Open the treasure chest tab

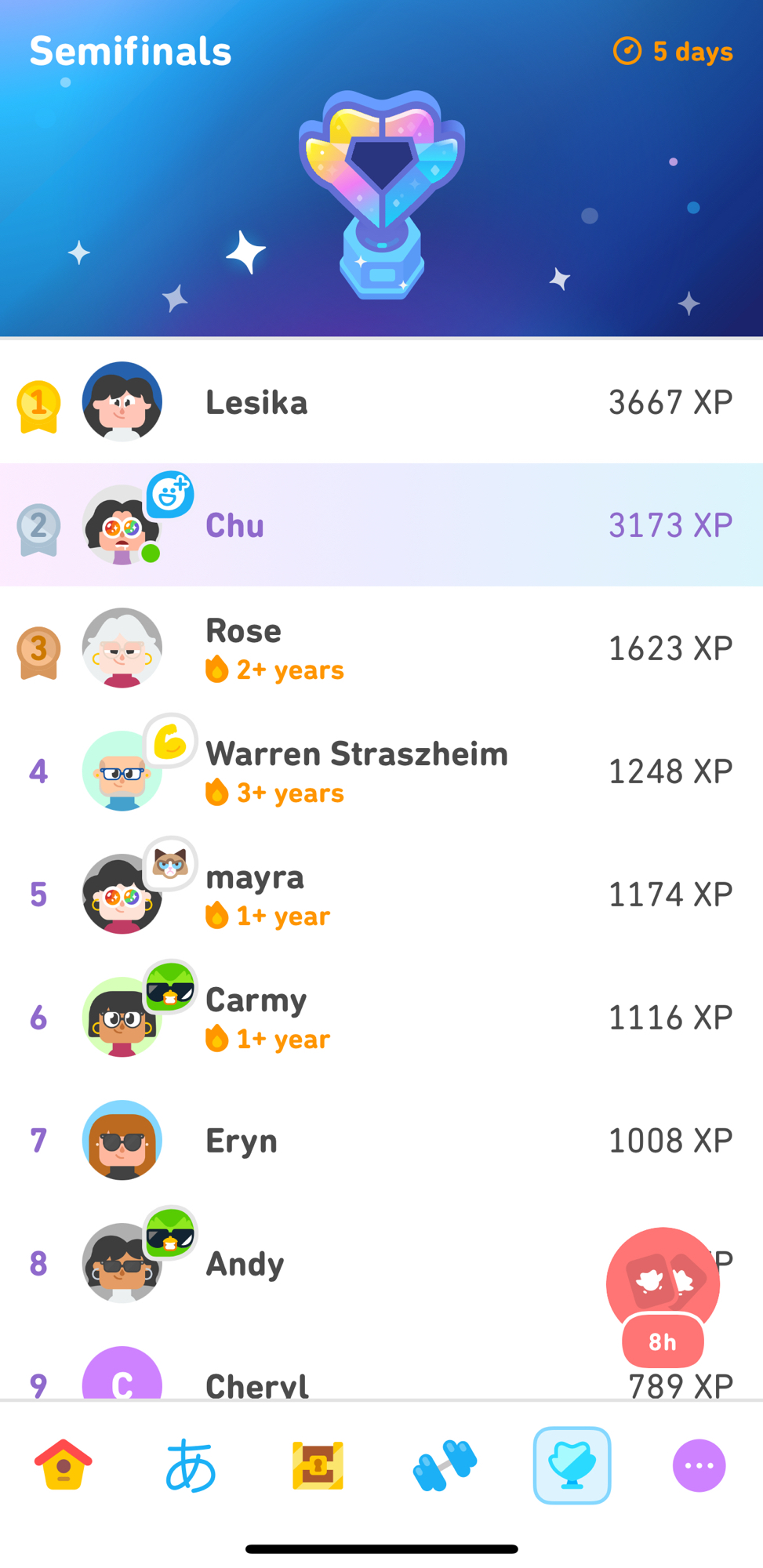[x=318, y=1465]
